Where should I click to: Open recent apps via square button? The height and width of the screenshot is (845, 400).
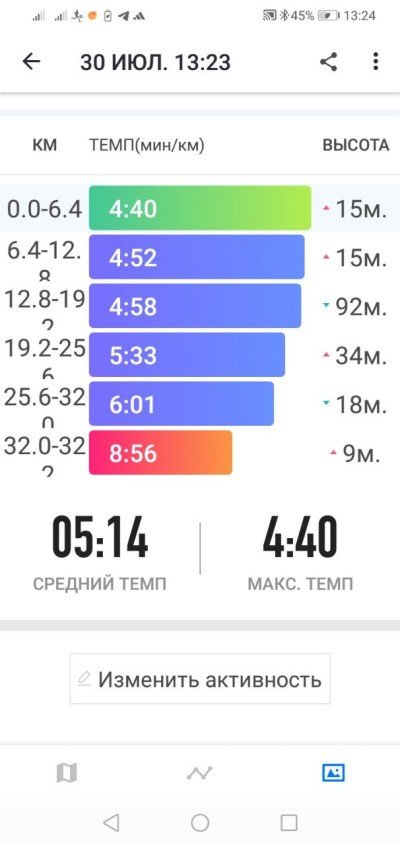[289, 822]
